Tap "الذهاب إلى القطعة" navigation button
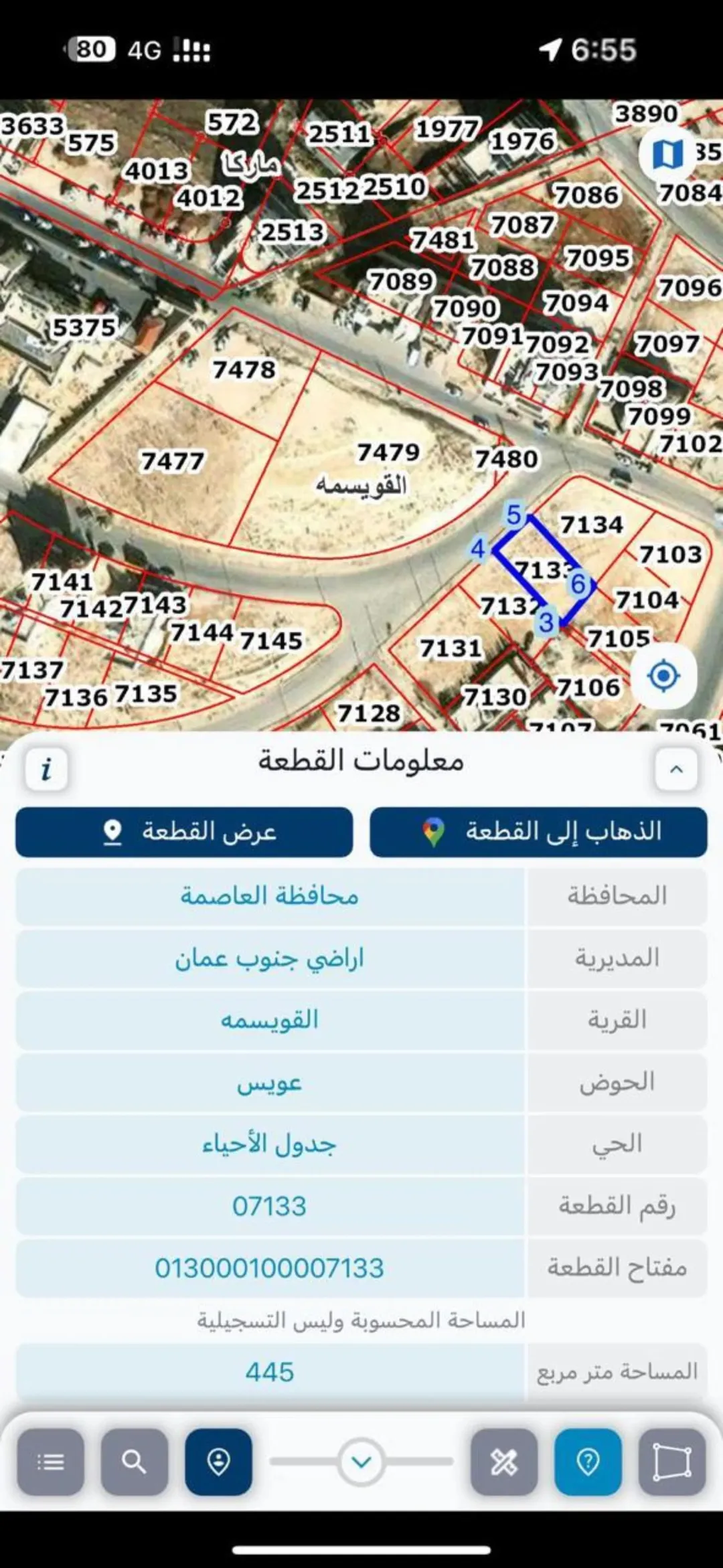723x1568 pixels. 538,832
